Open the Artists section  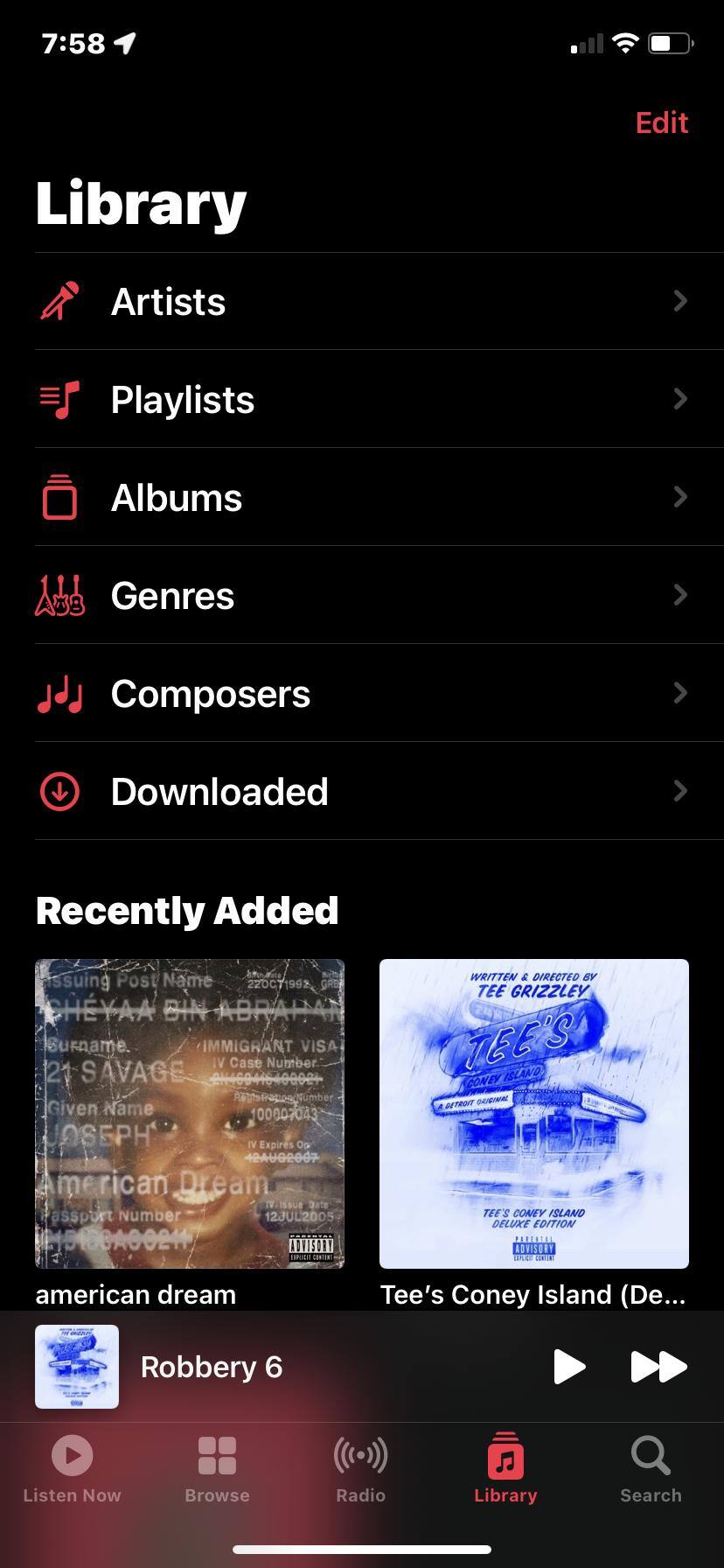pyautogui.click(x=362, y=302)
